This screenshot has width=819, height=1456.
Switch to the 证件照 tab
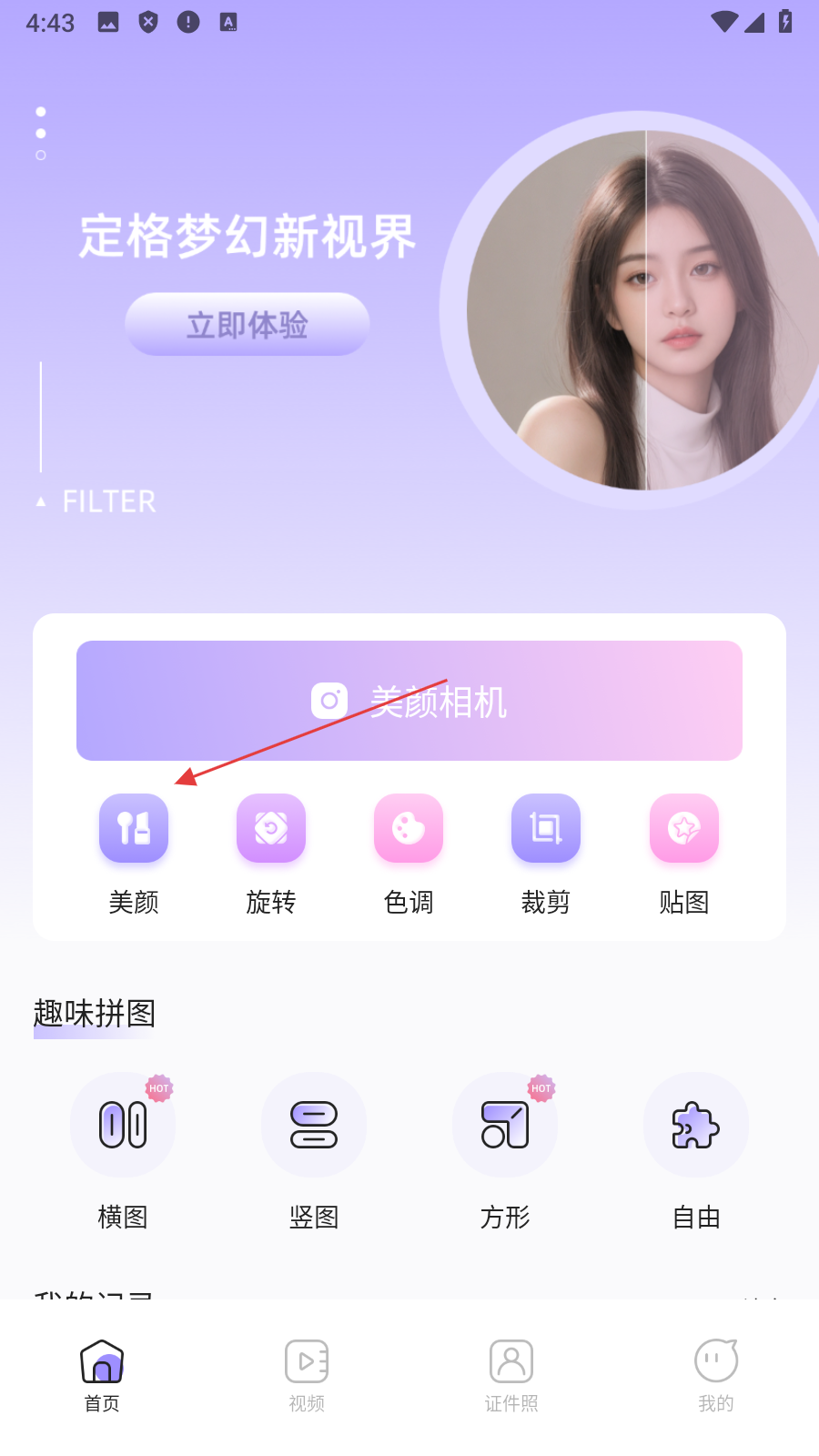[511, 1374]
